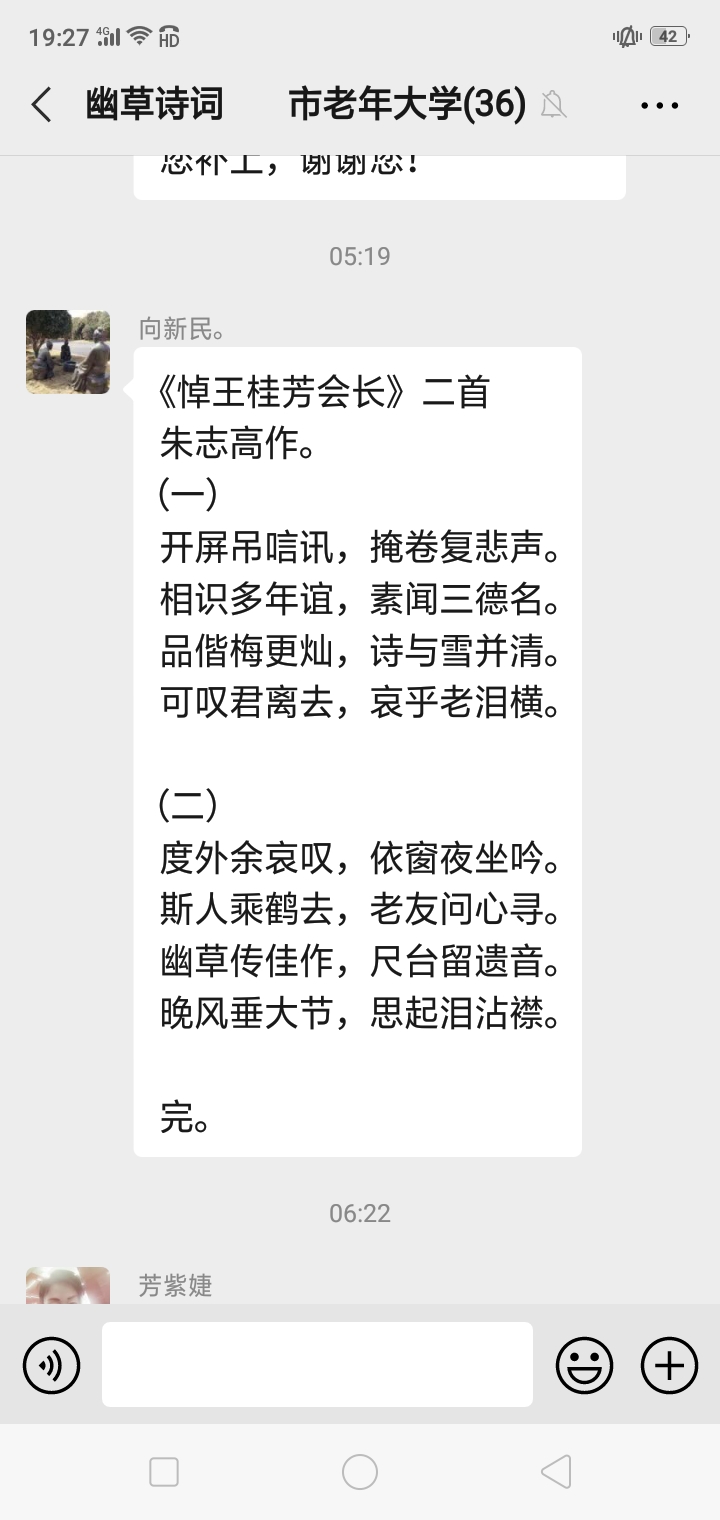Go back from the 幽草诗词 group chat

[41, 105]
